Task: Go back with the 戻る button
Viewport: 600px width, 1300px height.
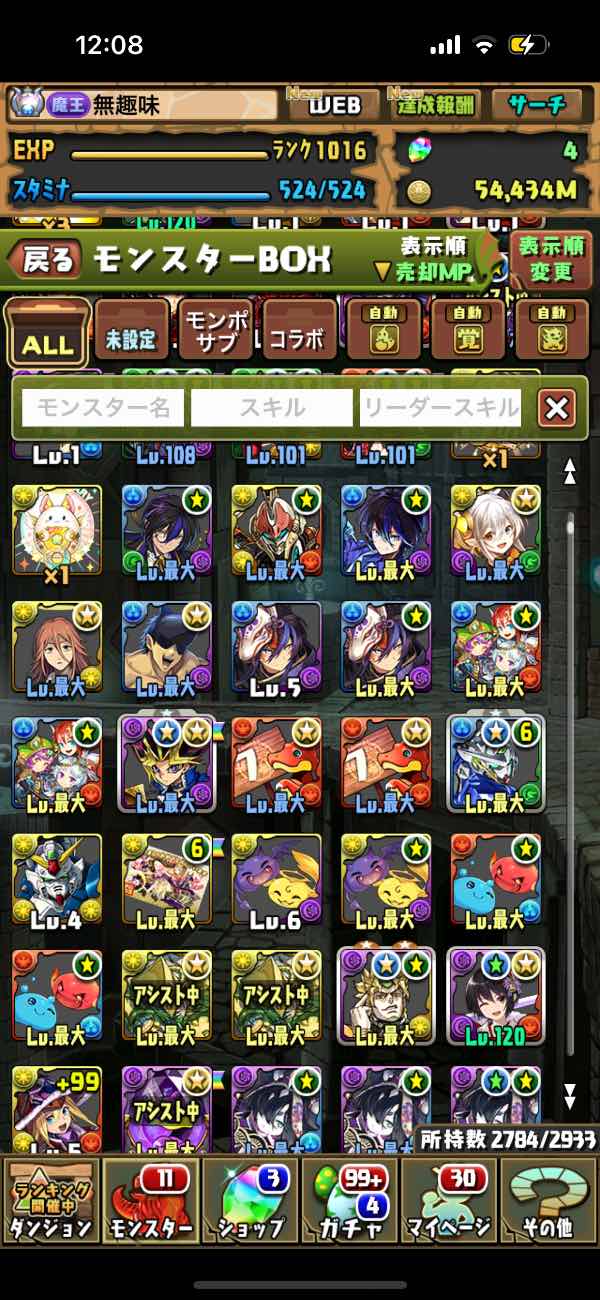Action: pos(45,260)
